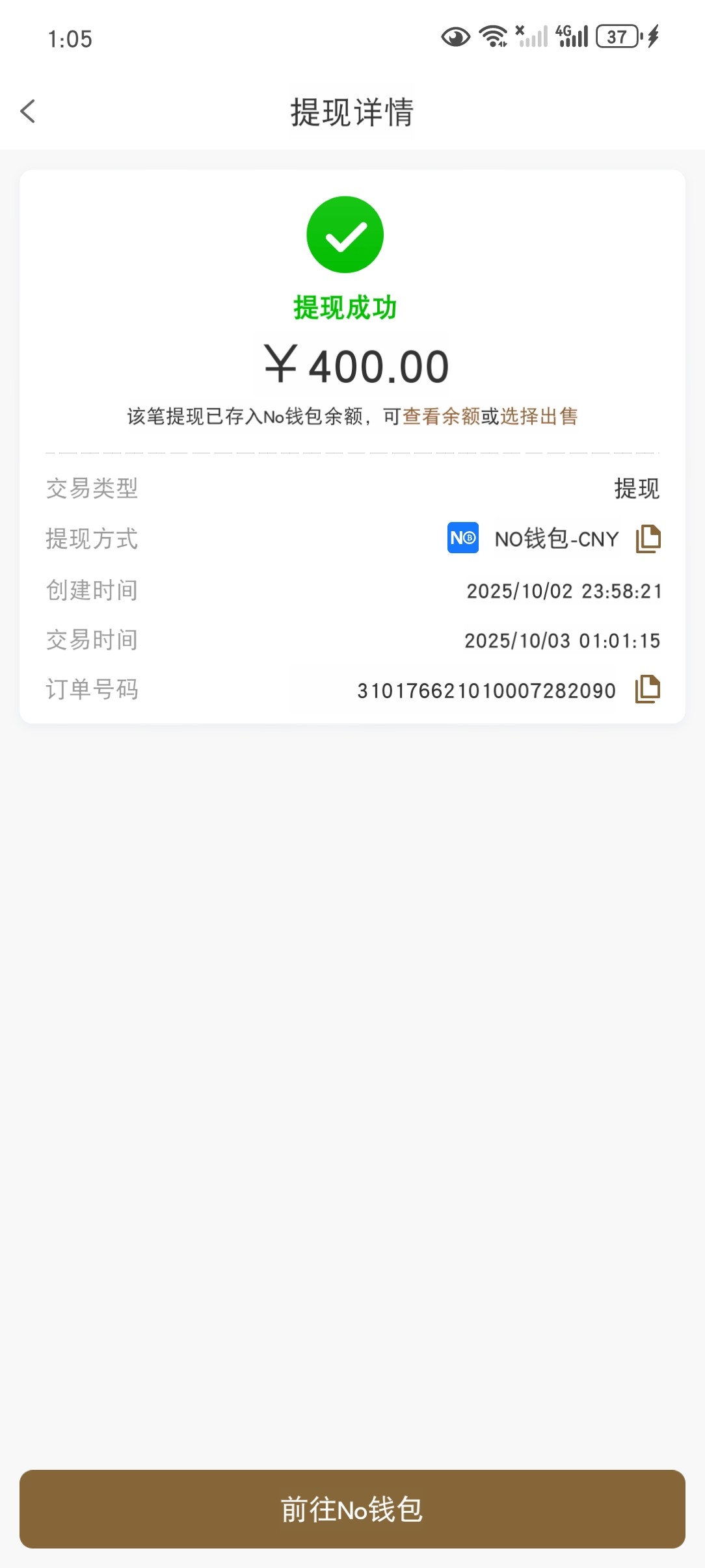
Task: Go back from the 提现详情 page
Action: (x=28, y=111)
